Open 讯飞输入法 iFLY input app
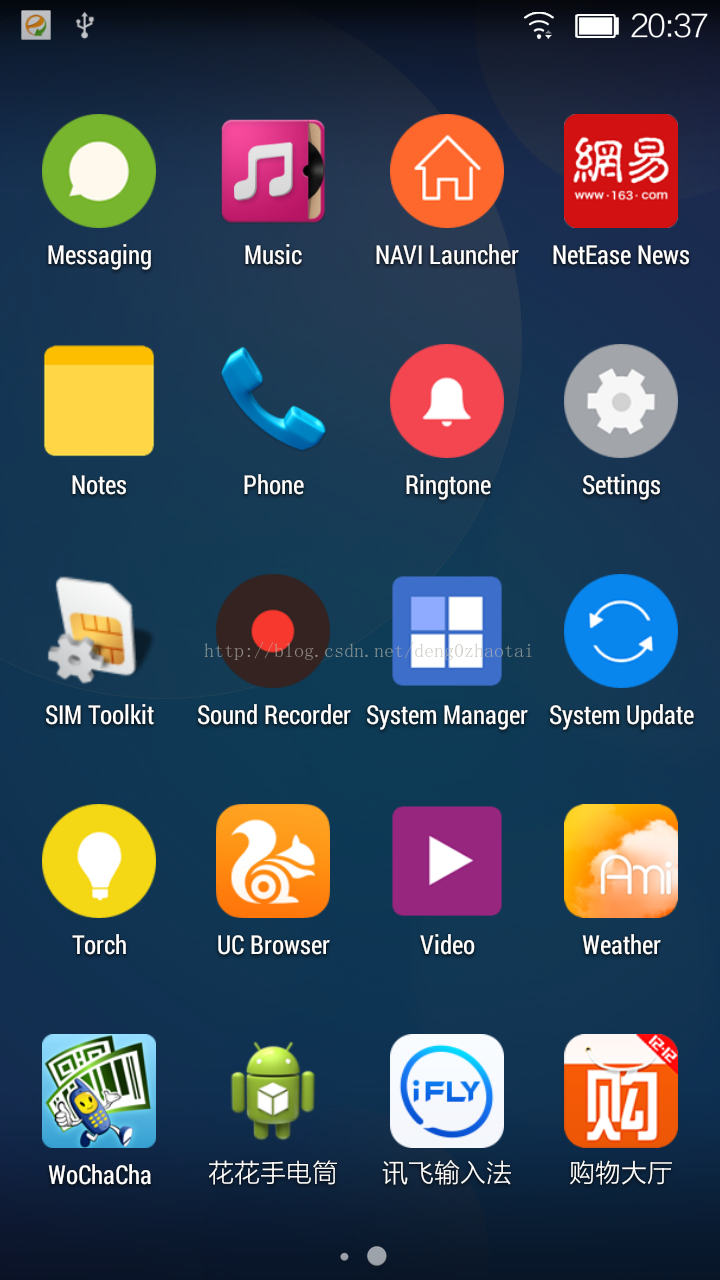The width and height of the screenshot is (720, 1280). coord(447,1091)
